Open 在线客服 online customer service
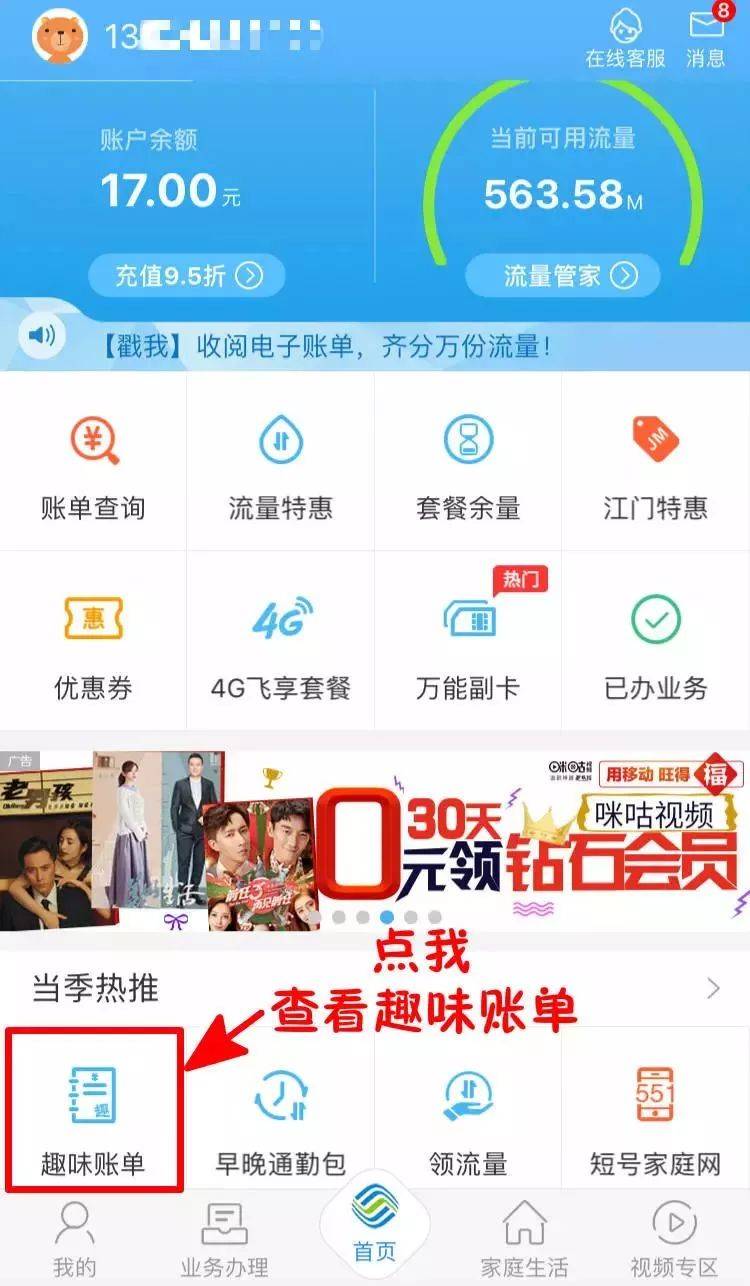The height and width of the screenshot is (1286, 750). (x=625, y=38)
